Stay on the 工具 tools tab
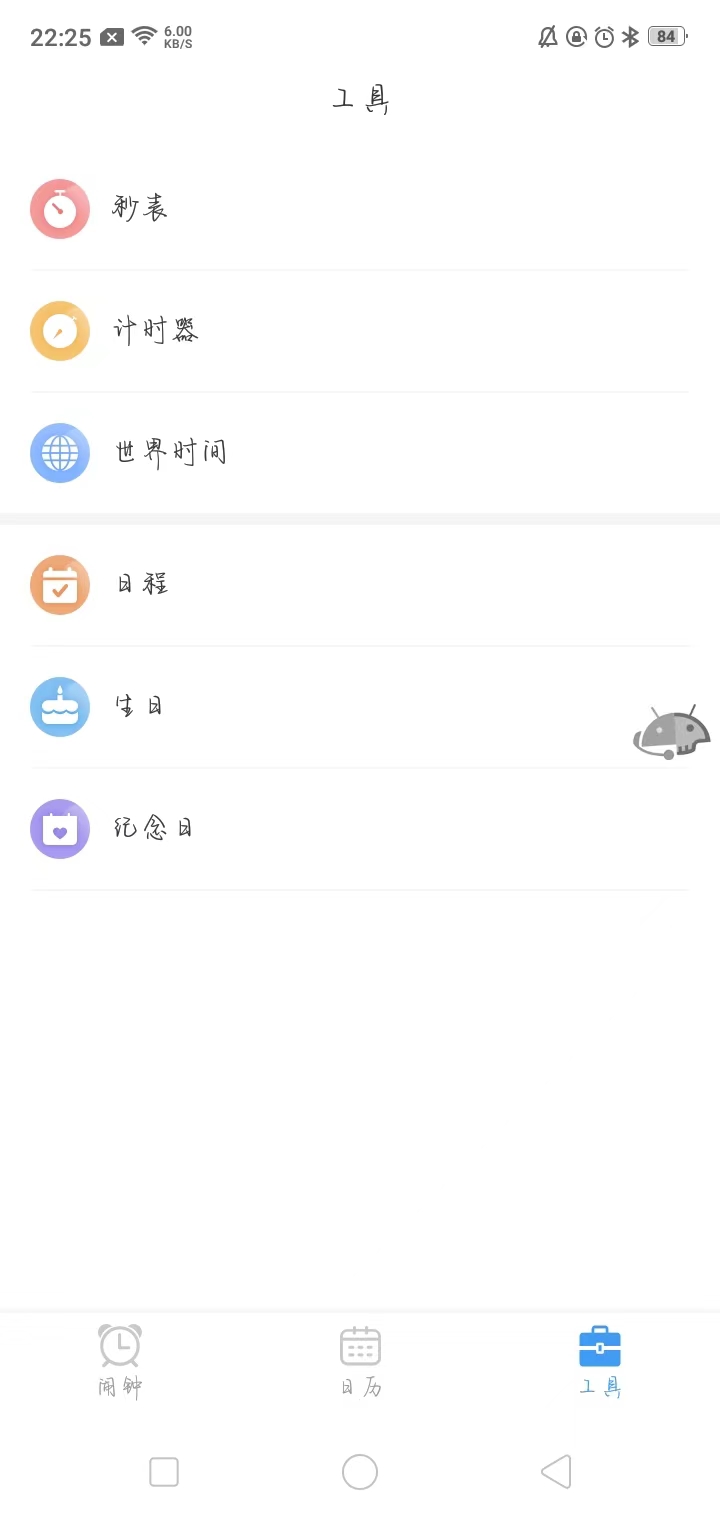Viewport: 720px width, 1520px height. 599,1360
